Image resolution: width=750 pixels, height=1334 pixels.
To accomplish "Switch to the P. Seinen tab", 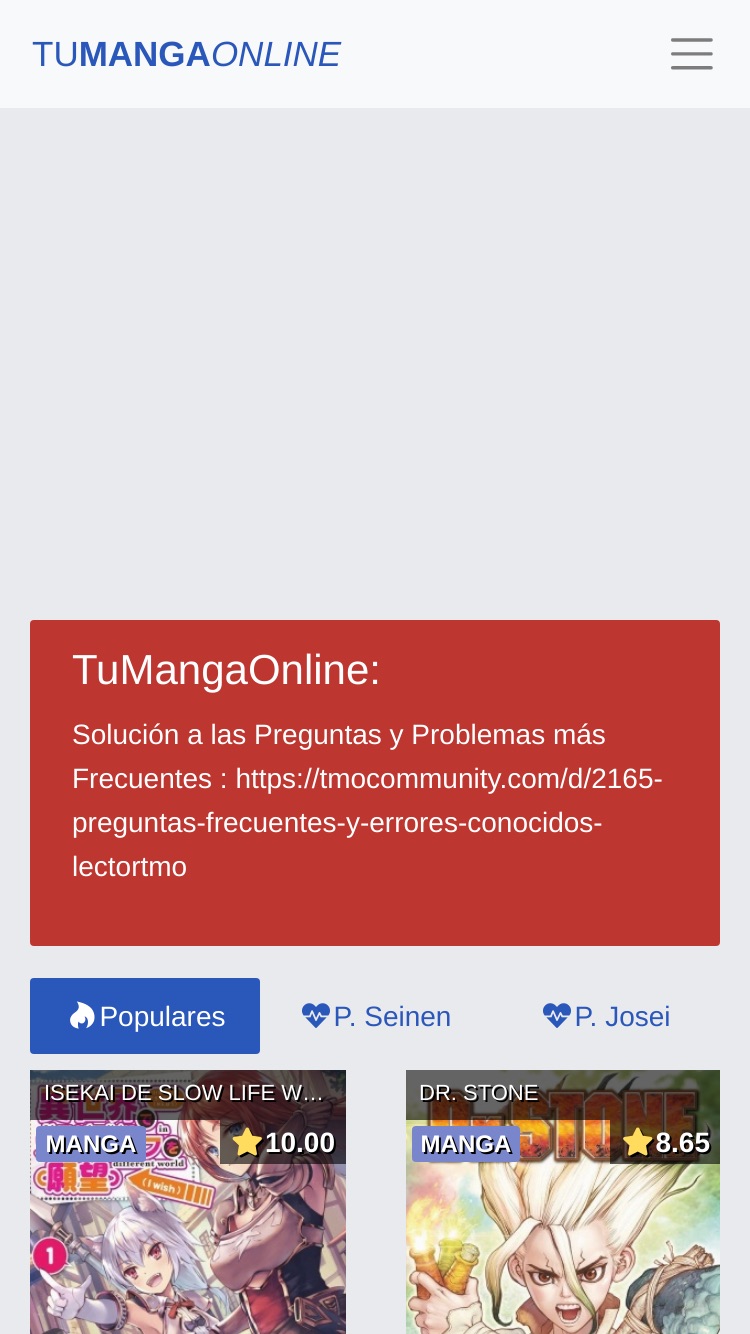I will 376,1016.
